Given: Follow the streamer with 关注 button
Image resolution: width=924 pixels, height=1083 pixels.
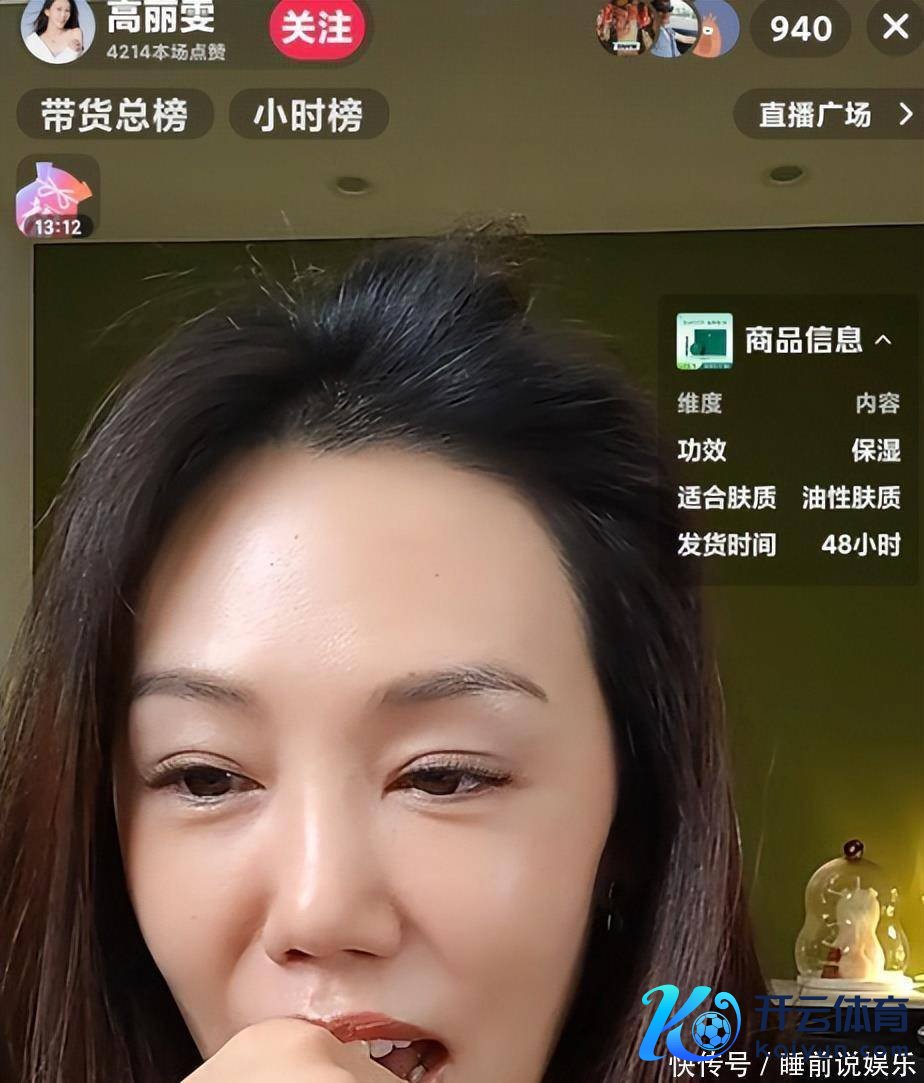Looking at the screenshot, I should coord(316,27).
